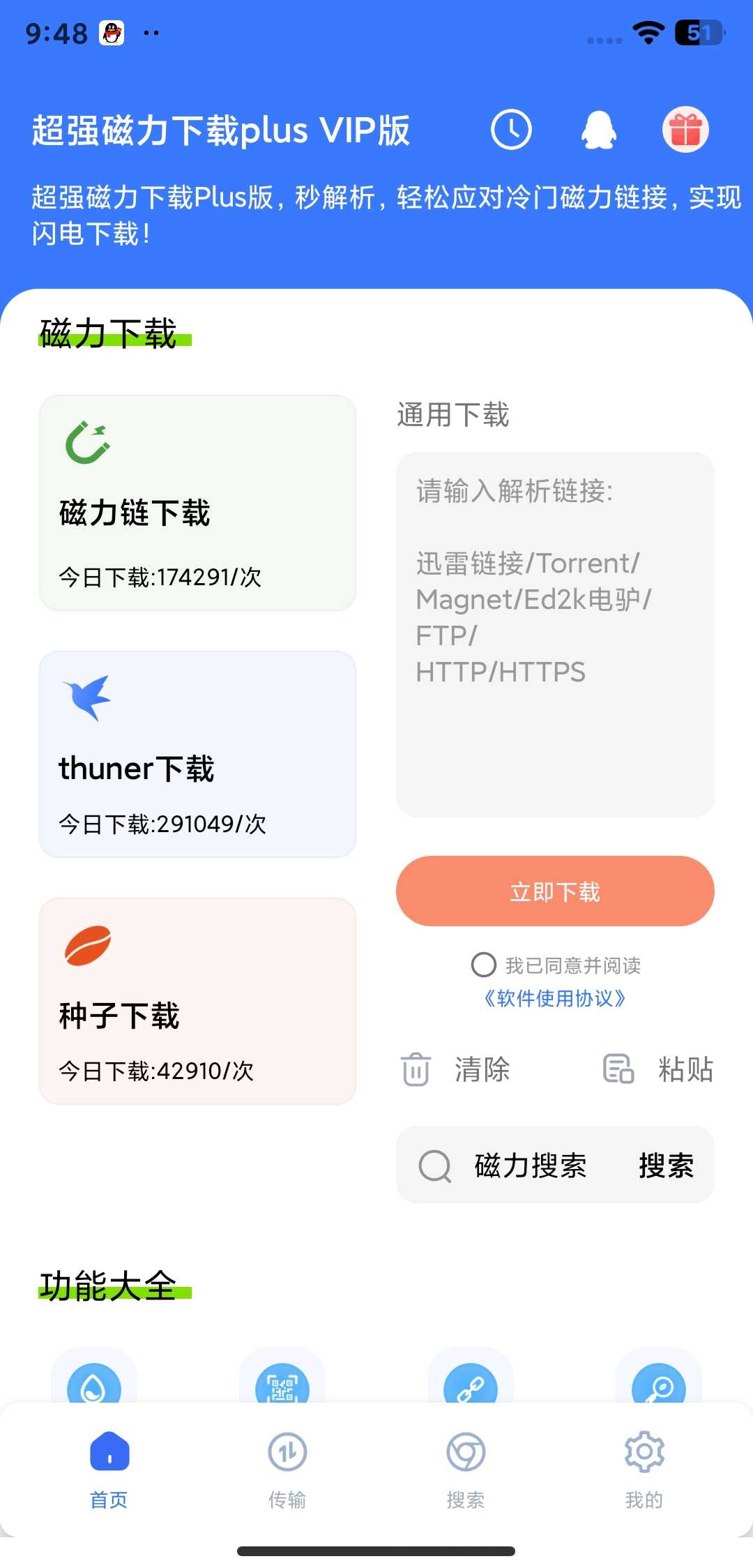The width and height of the screenshot is (753, 1568).
Task: Select the magnet icon for 磁力链下载
Action: [86, 441]
